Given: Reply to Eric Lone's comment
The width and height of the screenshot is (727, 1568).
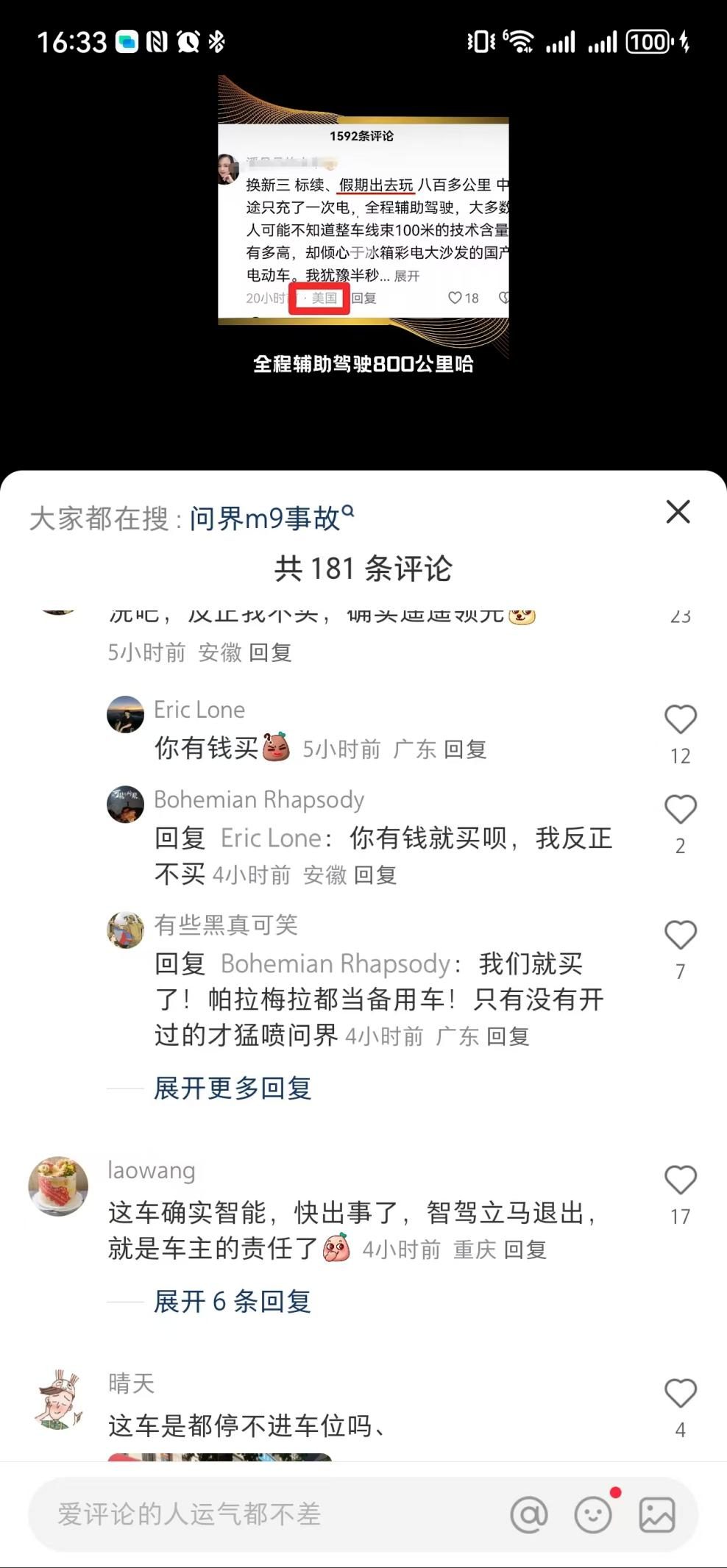Looking at the screenshot, I should (465, 749).
